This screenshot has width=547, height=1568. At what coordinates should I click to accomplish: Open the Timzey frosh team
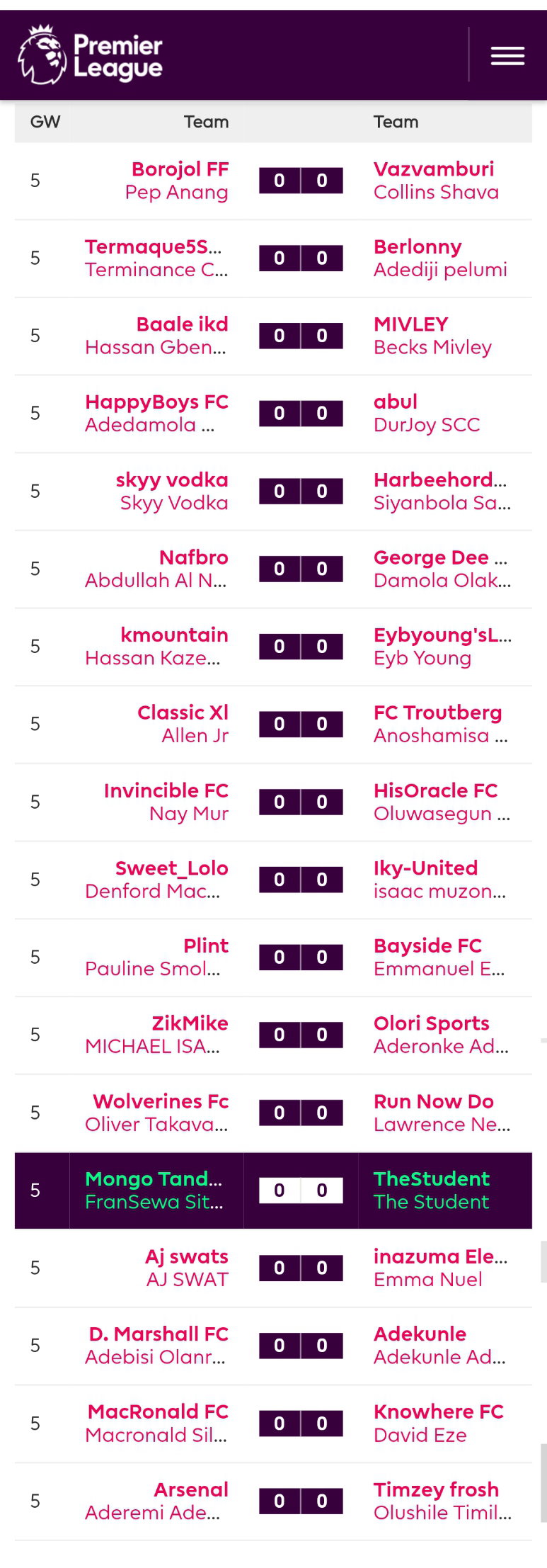[x=436, y=1490]
